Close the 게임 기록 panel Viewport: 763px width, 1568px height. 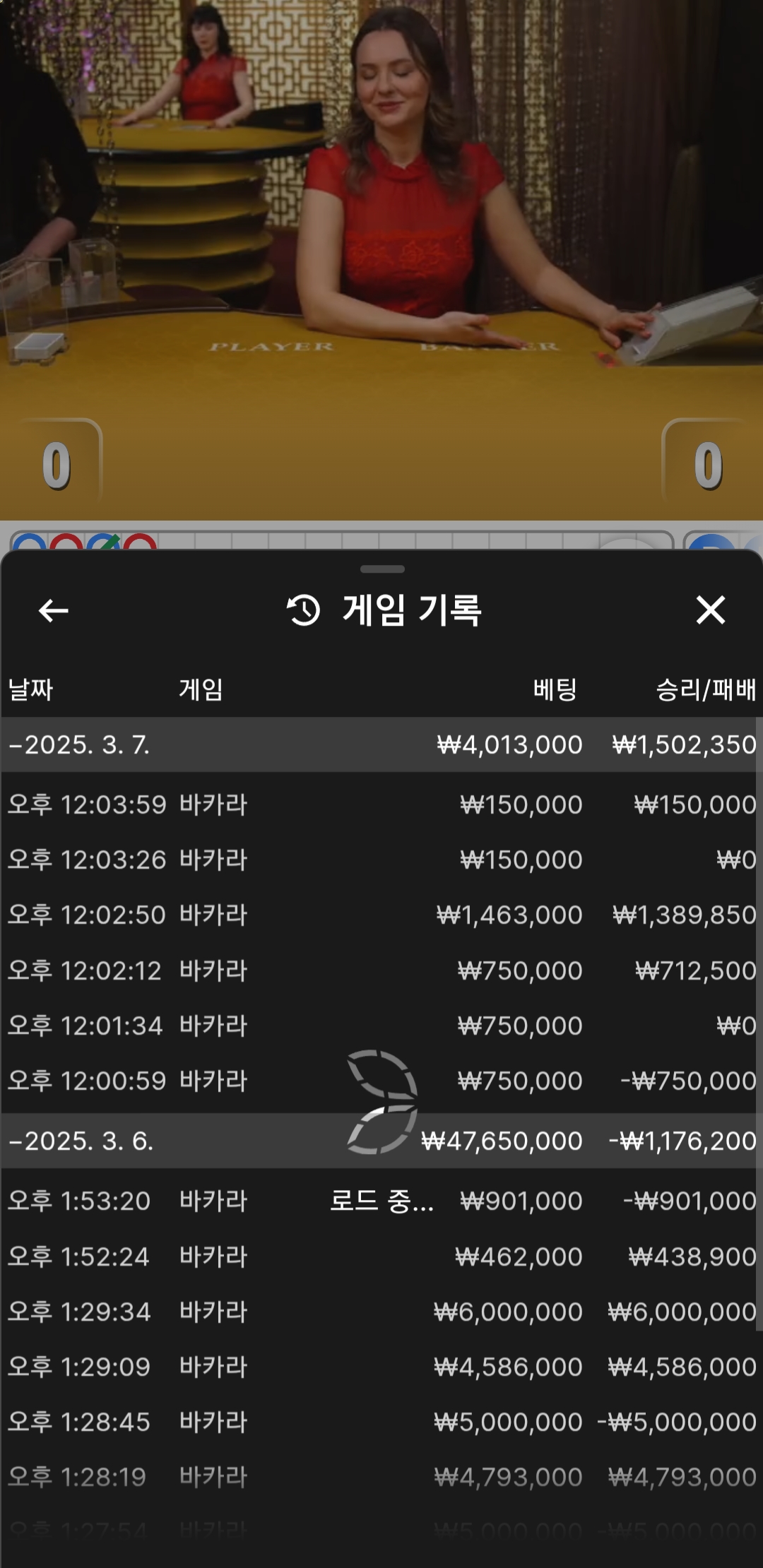(710, 610)
